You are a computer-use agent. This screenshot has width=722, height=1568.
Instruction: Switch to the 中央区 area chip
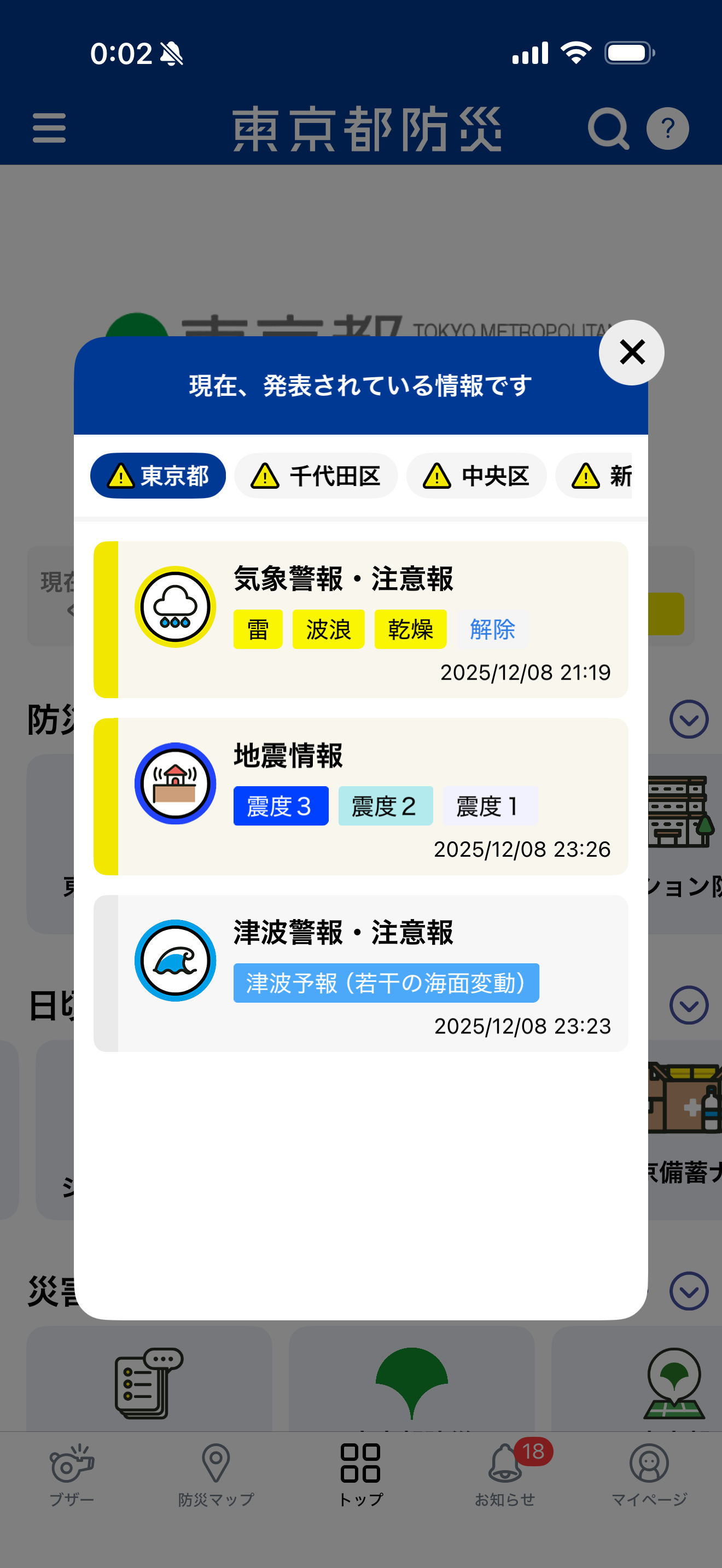(476, 476)
